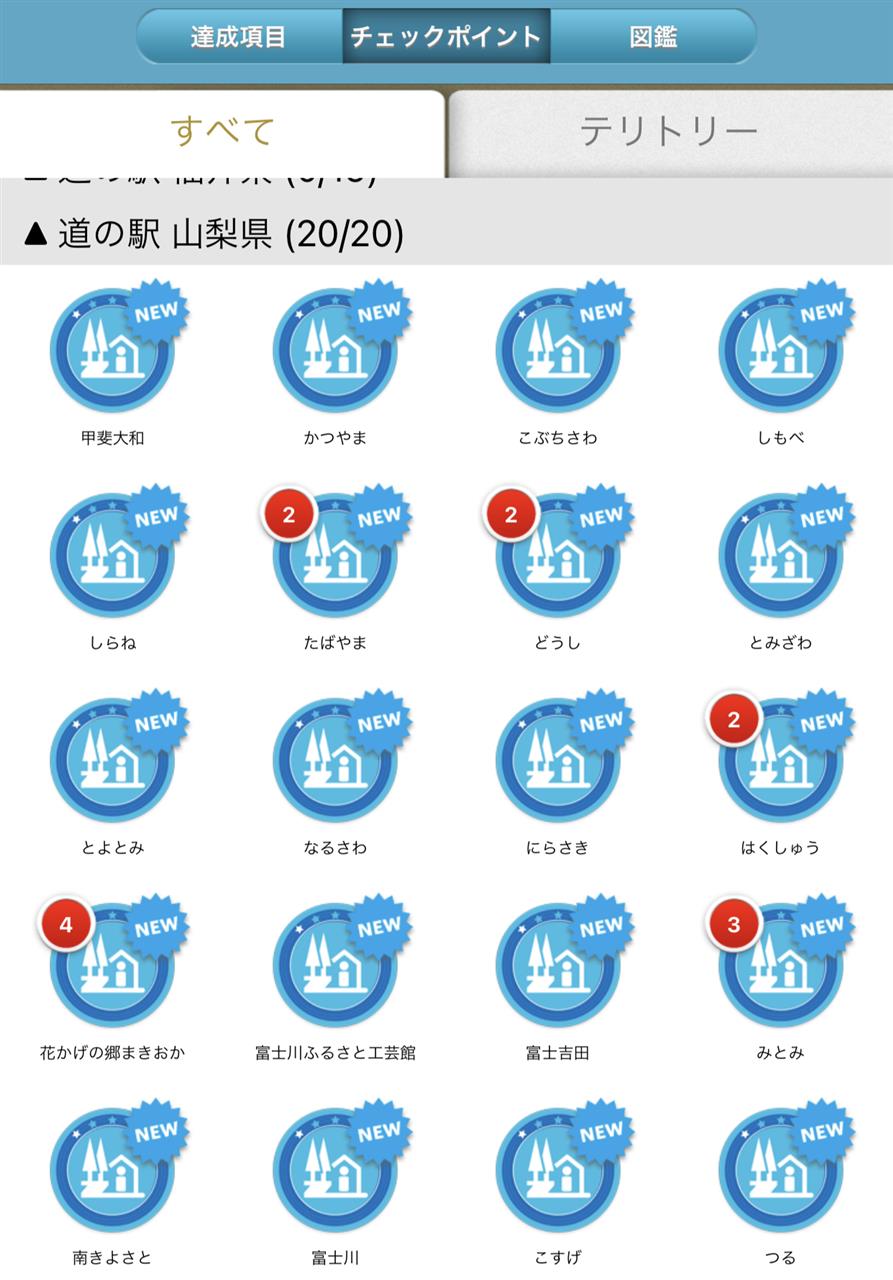
Task: View the はくしゅう badge
Action: (781, 761)
